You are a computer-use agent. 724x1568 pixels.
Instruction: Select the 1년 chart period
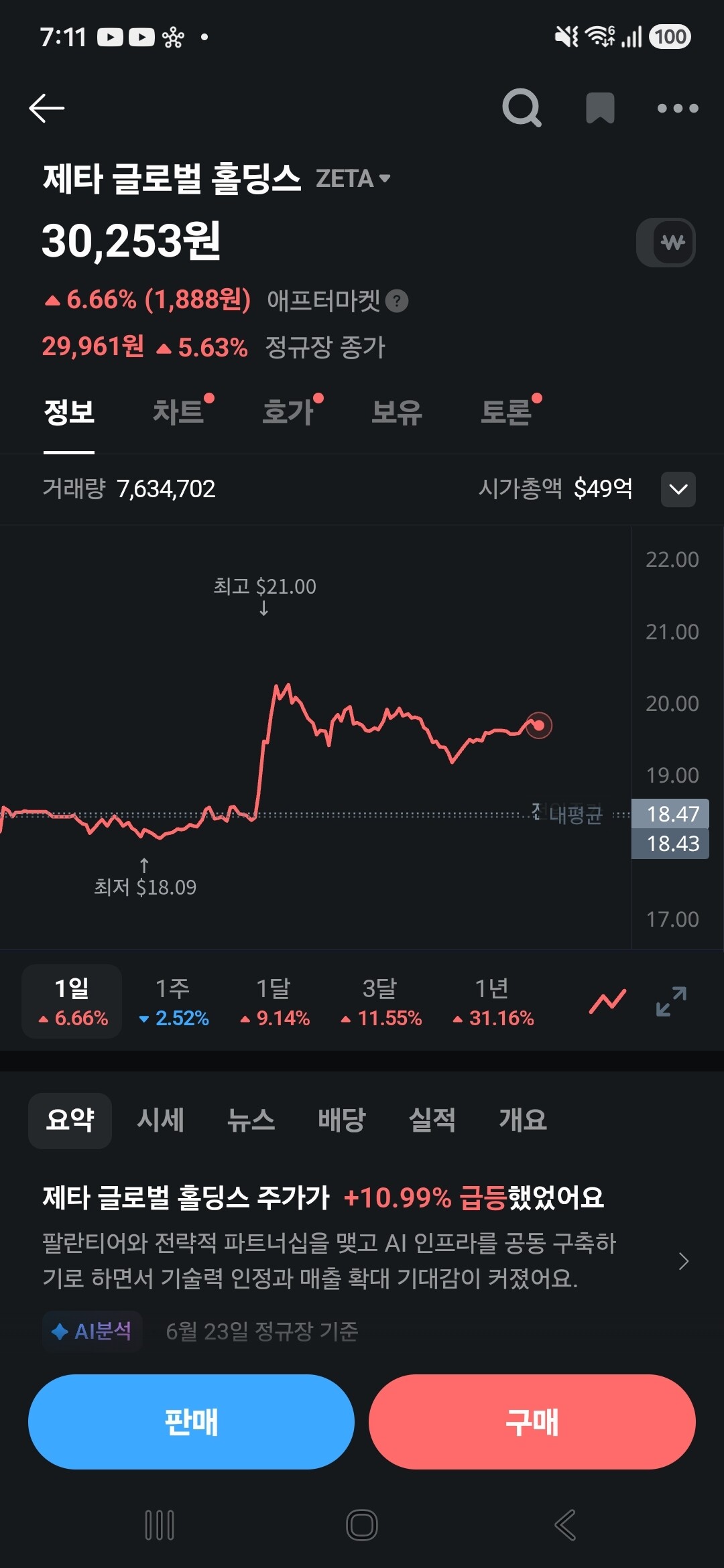[x=493, y=1002]
